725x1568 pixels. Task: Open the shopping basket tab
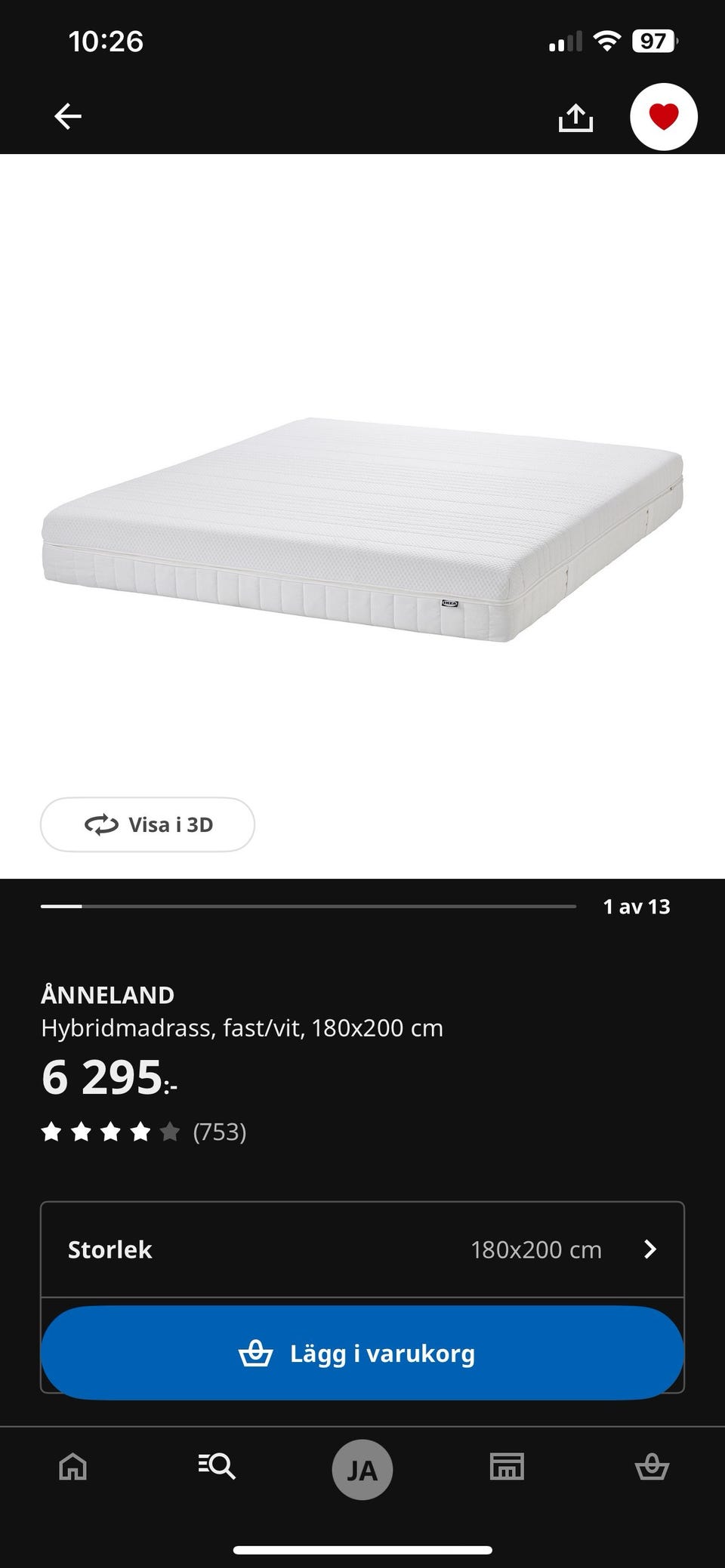(652, 1467)
